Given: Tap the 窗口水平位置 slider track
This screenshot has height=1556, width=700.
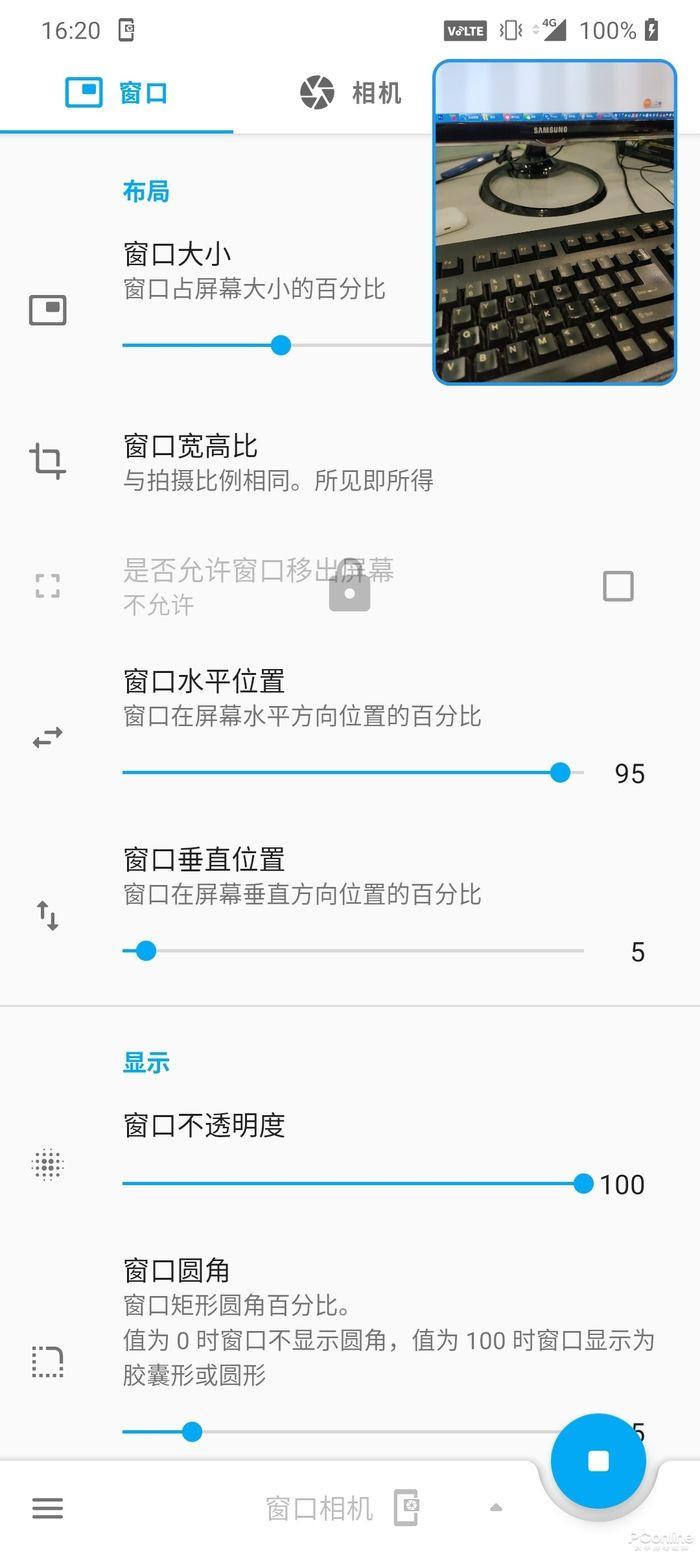Looking at the screenshot, I should 353,772.
